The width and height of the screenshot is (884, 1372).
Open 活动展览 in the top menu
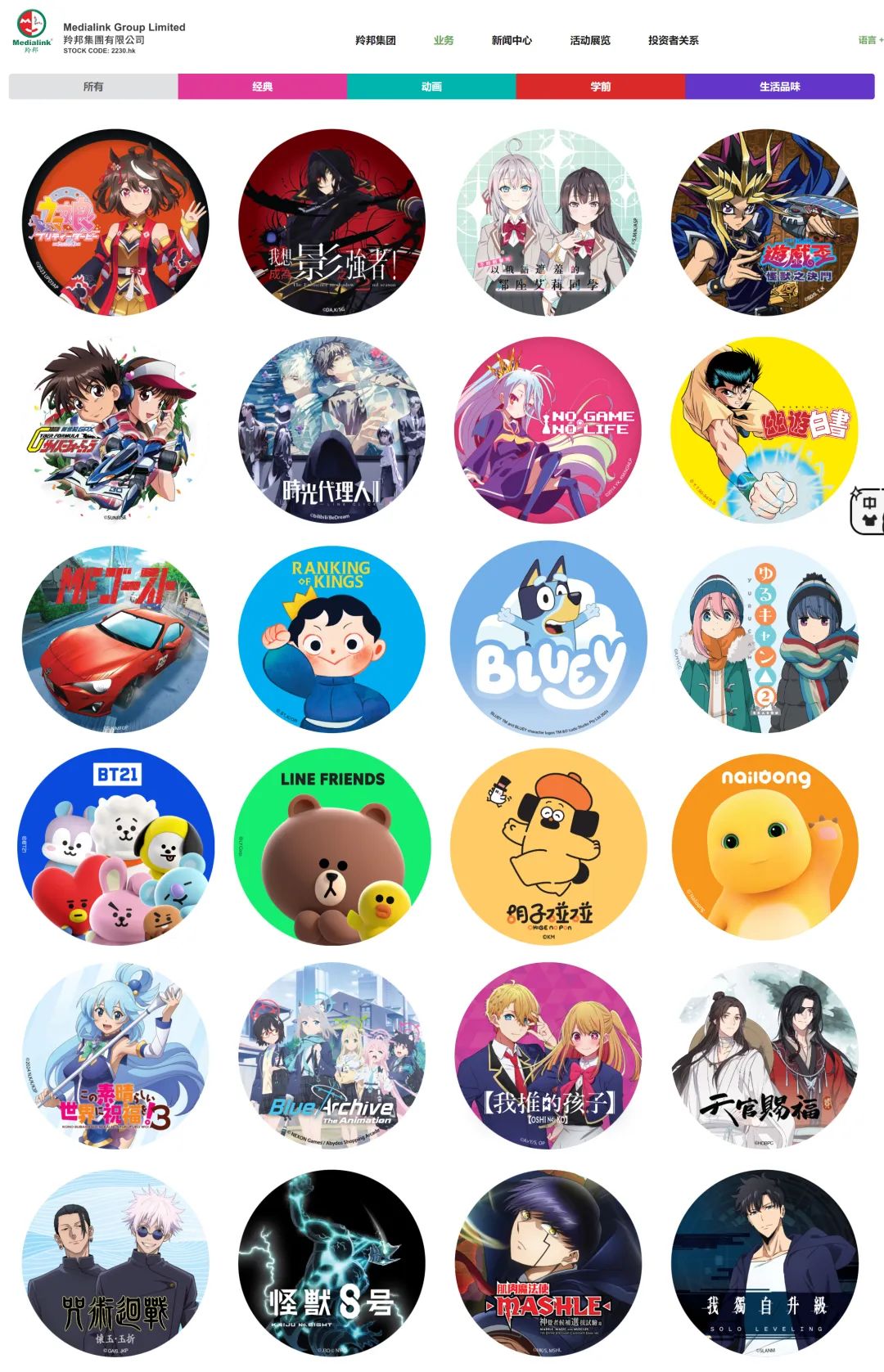(x=590, y=40)
